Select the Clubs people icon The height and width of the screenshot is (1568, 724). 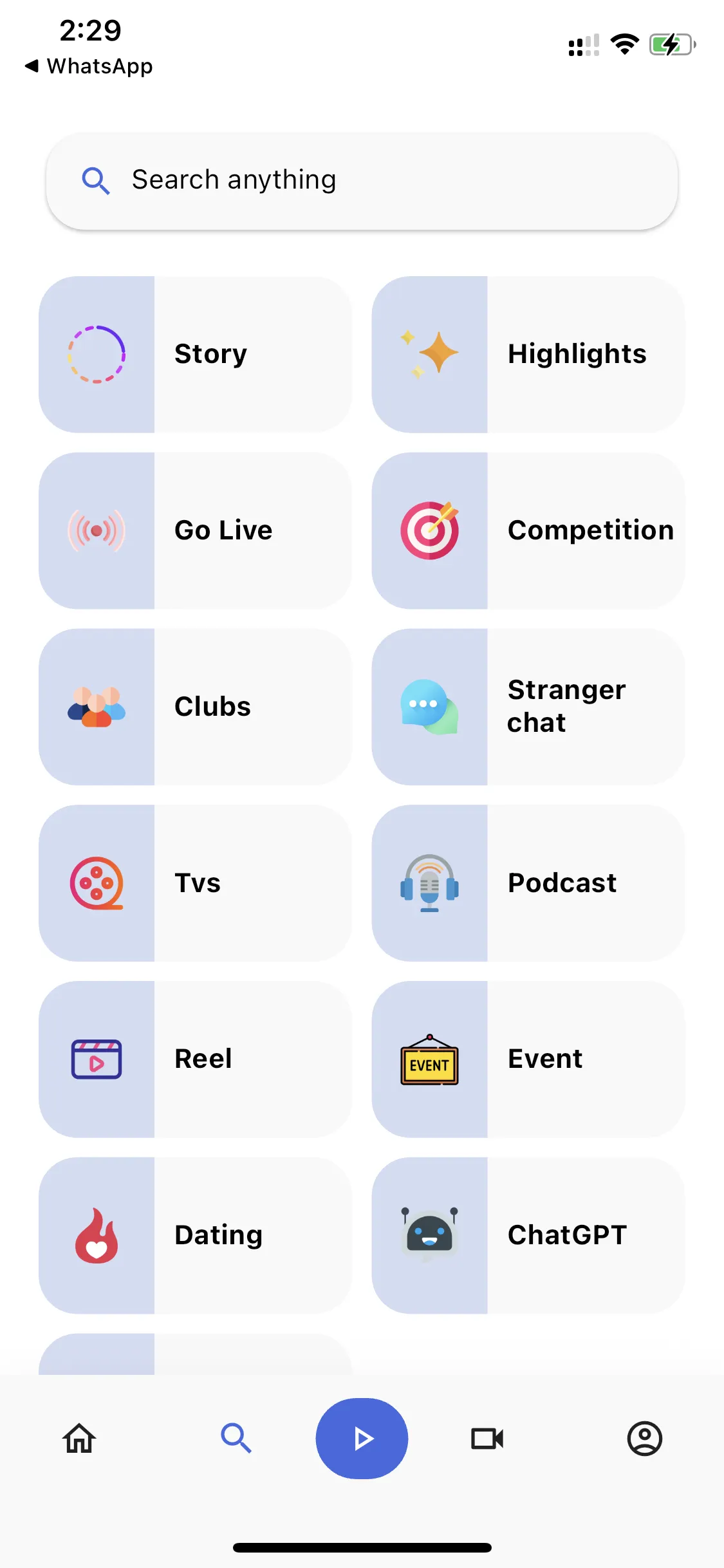tap(97, 706)
